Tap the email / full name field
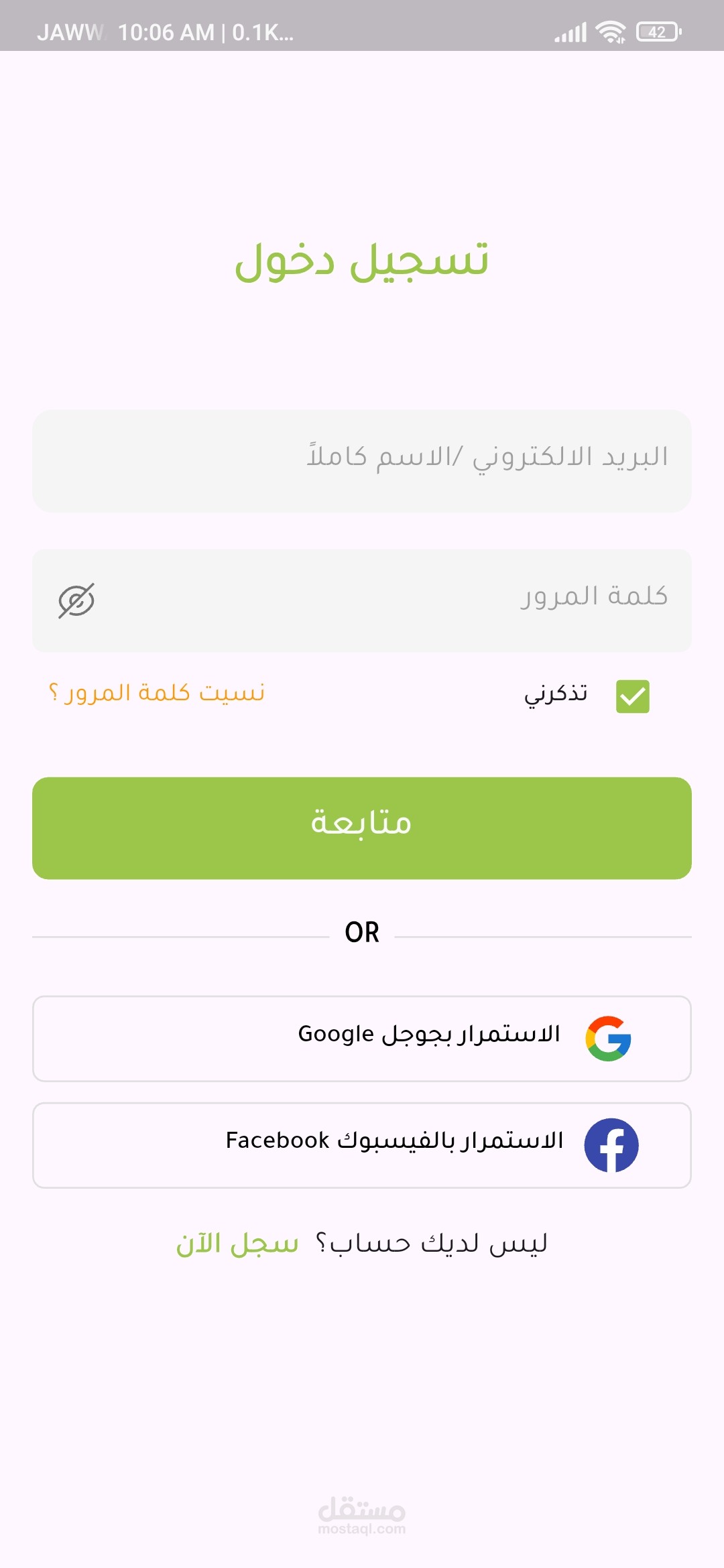The height and width of the screenshot is (1568, 724). point(362,461)
